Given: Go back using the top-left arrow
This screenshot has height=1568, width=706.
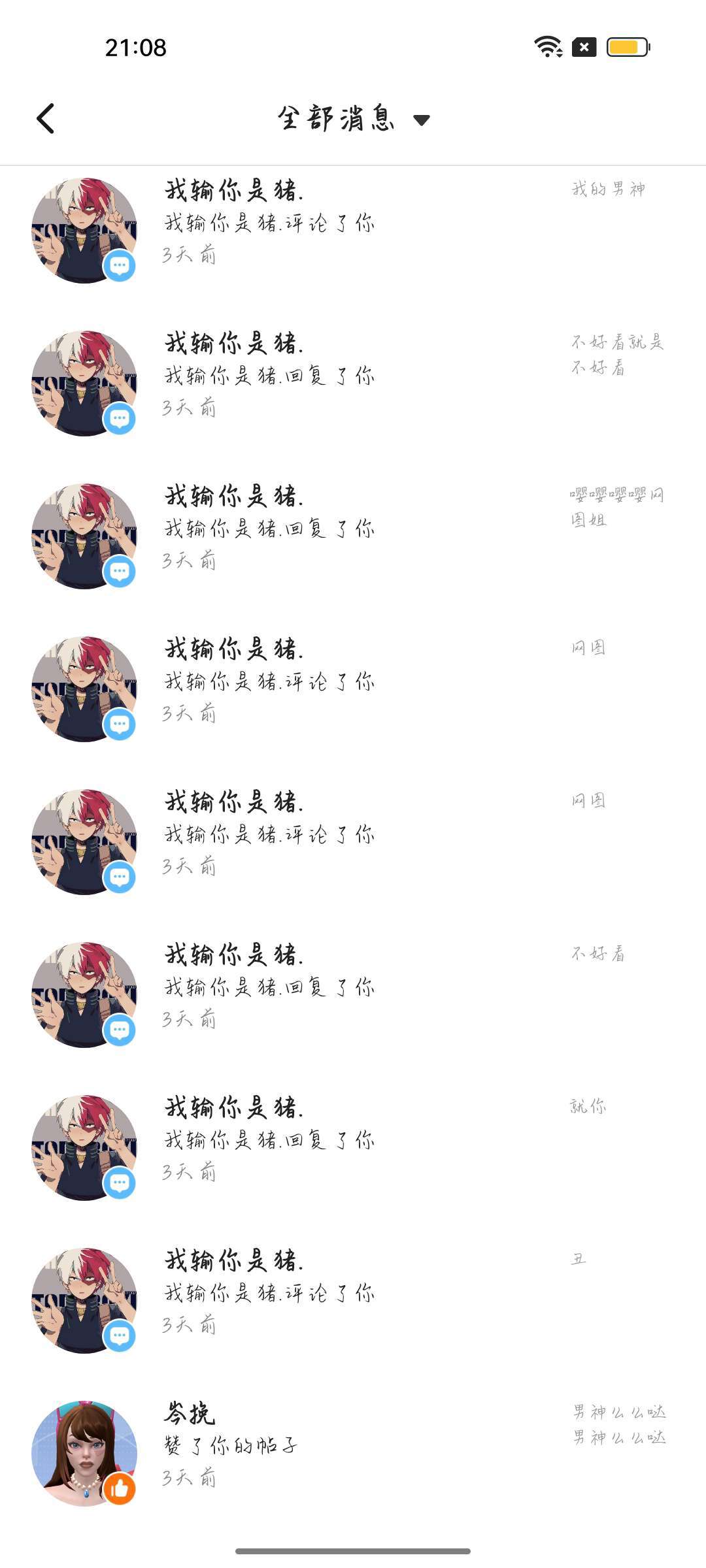Looking at the screenshot, I should coord(45,119).
